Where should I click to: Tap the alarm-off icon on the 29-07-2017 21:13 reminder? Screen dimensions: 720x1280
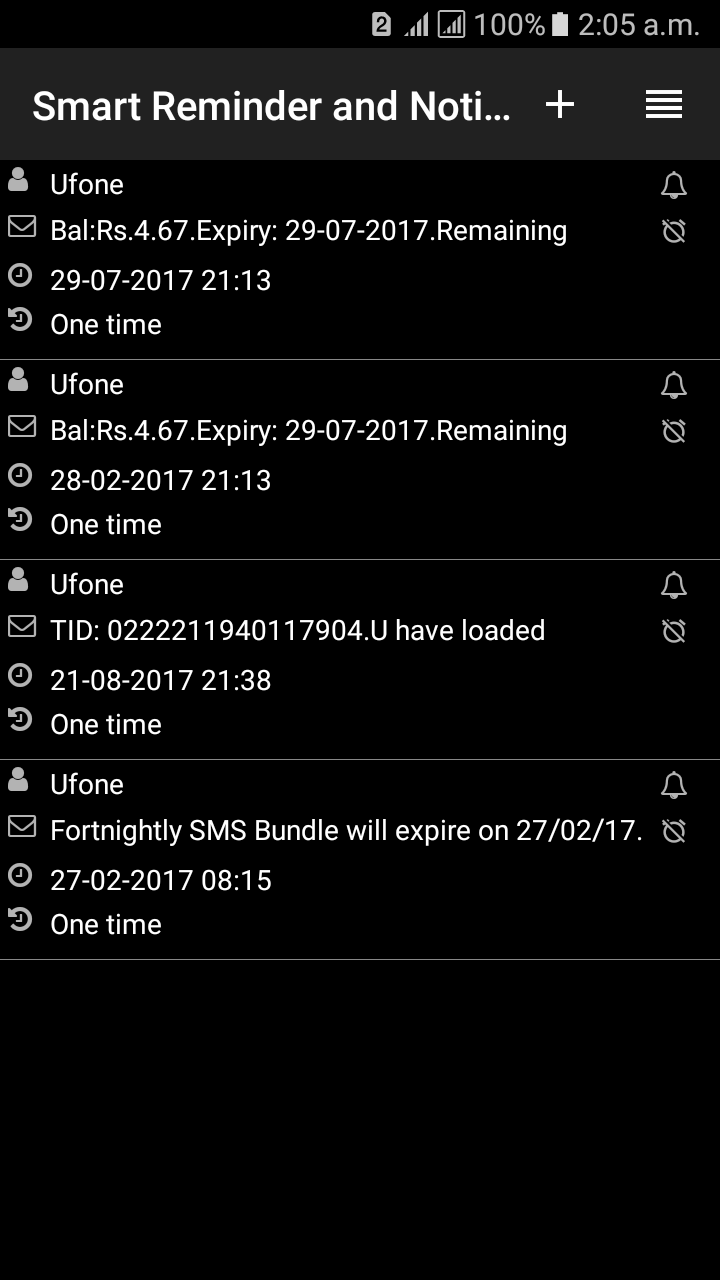(674, 231)
